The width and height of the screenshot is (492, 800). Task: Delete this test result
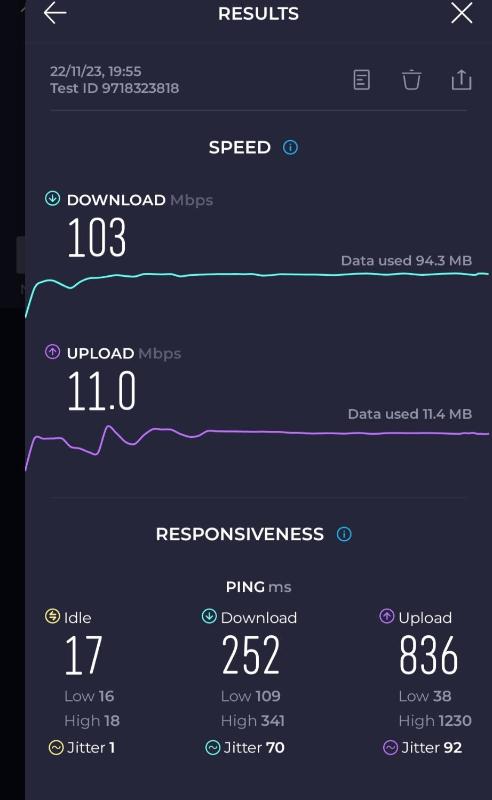(x=411, y=80)
